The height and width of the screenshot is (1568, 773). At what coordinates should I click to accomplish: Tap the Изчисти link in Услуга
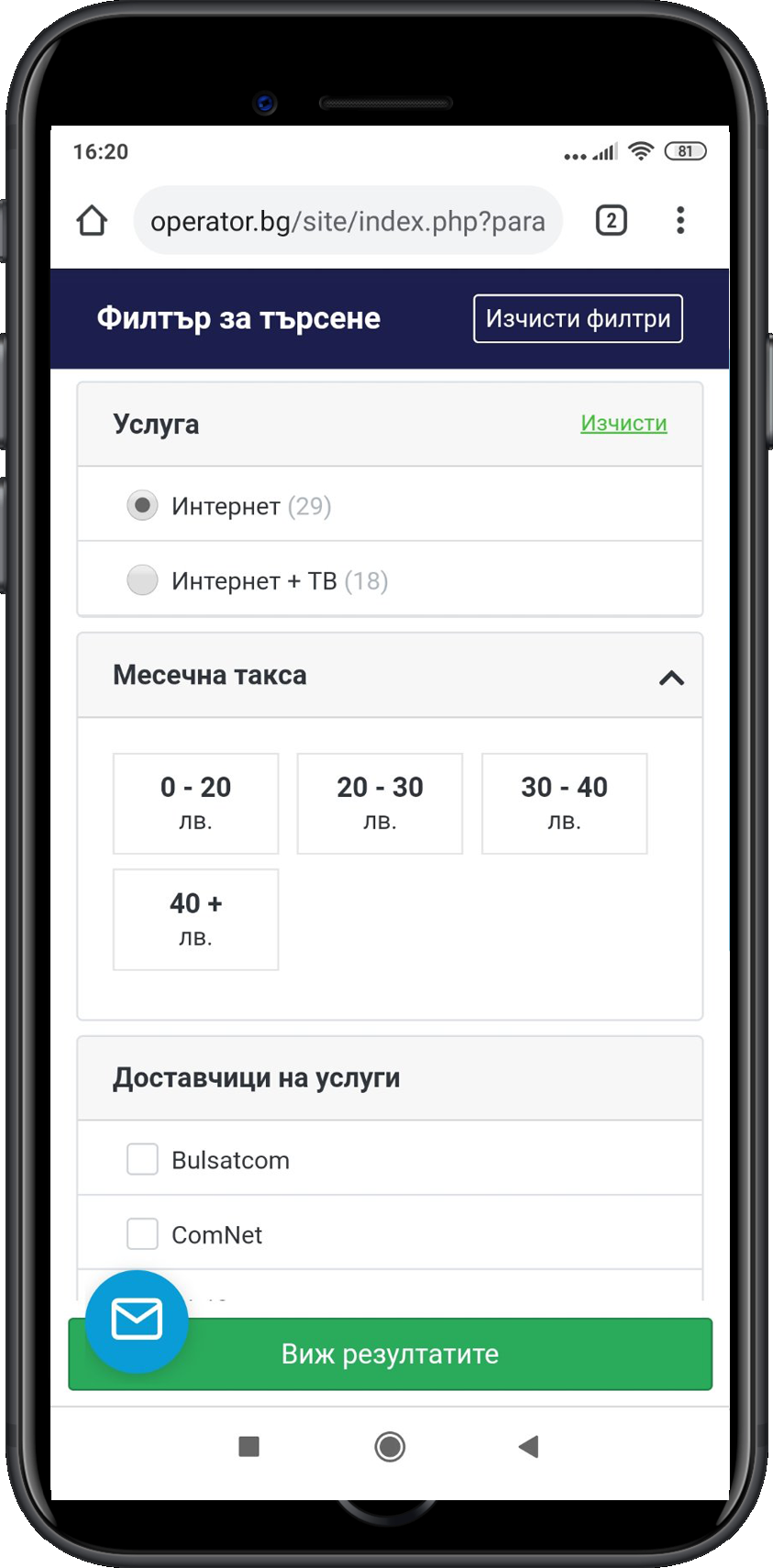(x=624, y=423)
